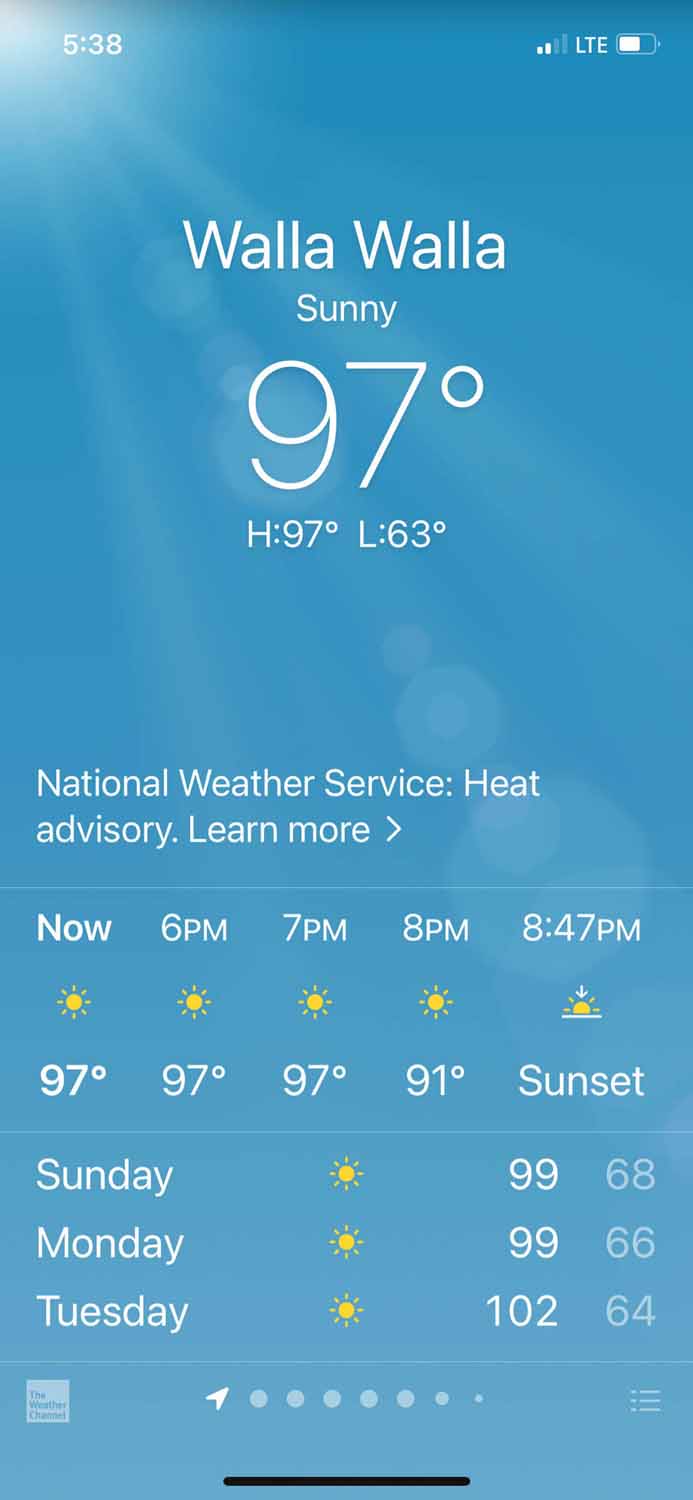
Task: Open the city list menu
Action: (645, 1400)
